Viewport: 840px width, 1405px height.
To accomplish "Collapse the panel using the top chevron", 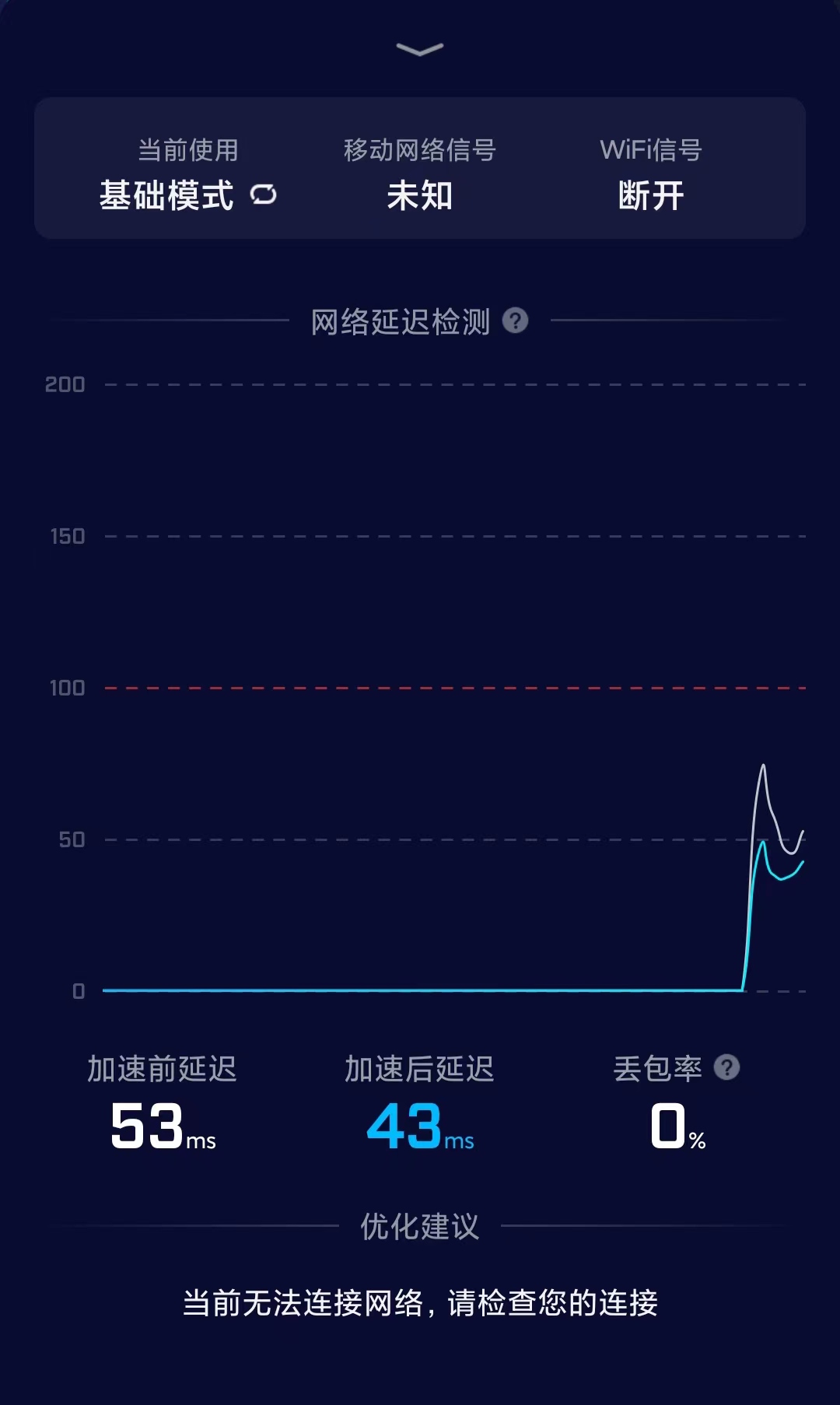I will pos(419,49).
